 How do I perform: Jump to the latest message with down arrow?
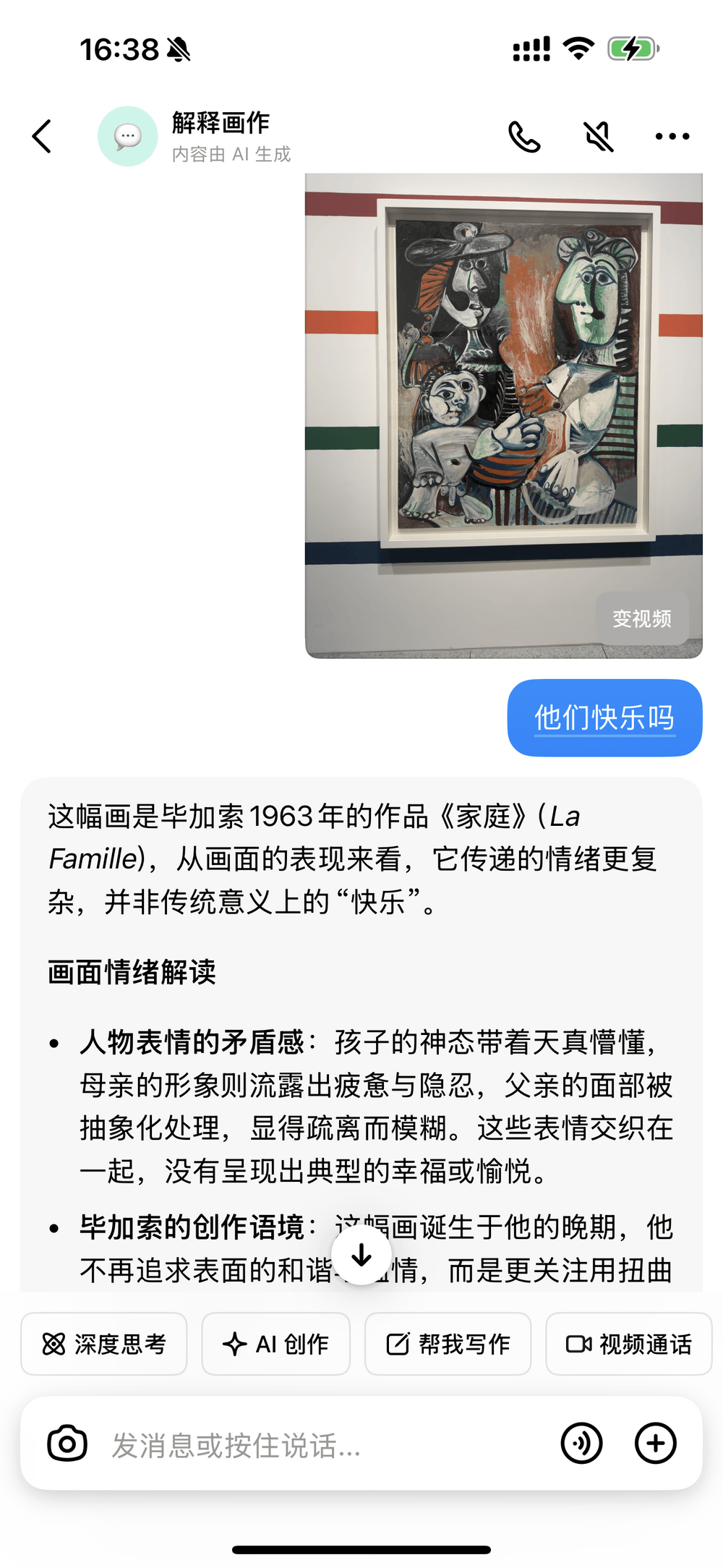pyautogui.click(x=361, y=1256)
